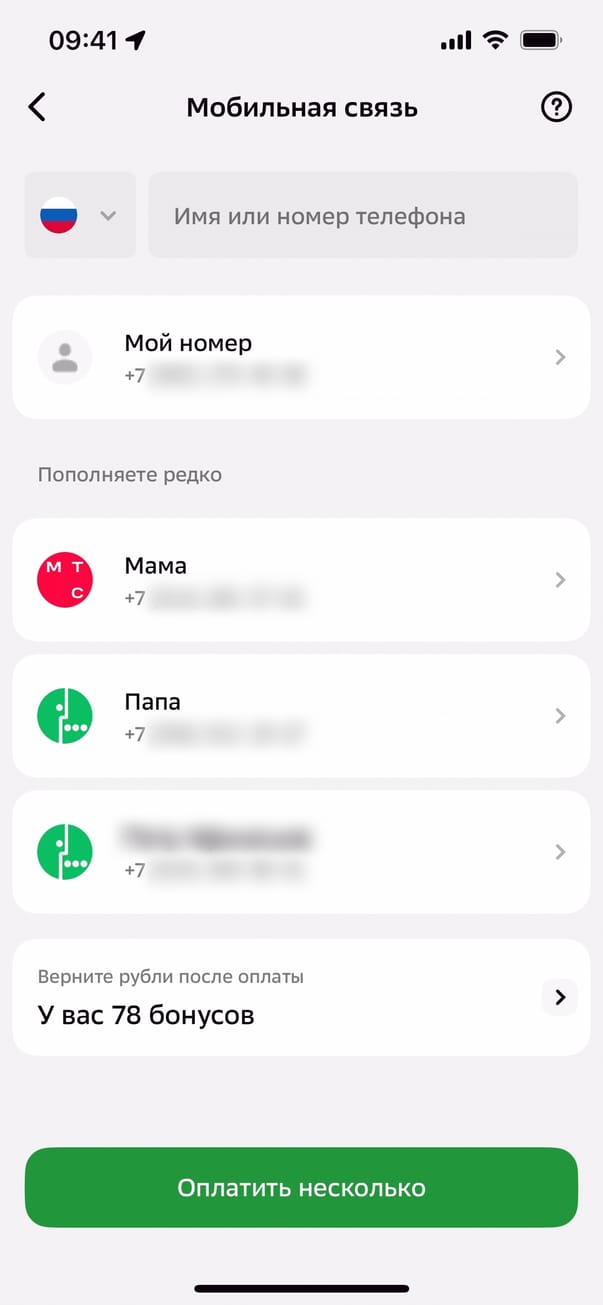603x1305 pixels.
Task: Expand the country flag dropdown
Action: coord(80,215)
